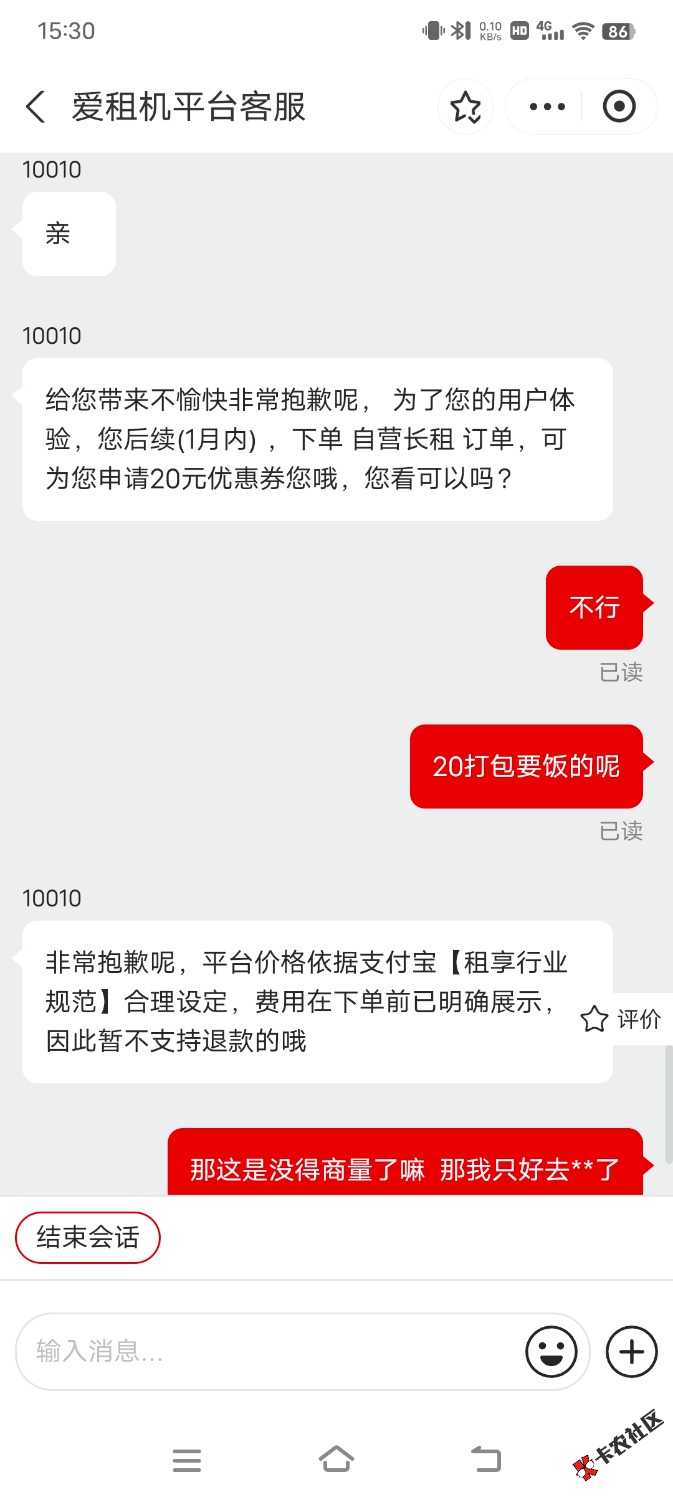
Task: Go back using the top-left arrow
Action: tap(36, 107)
